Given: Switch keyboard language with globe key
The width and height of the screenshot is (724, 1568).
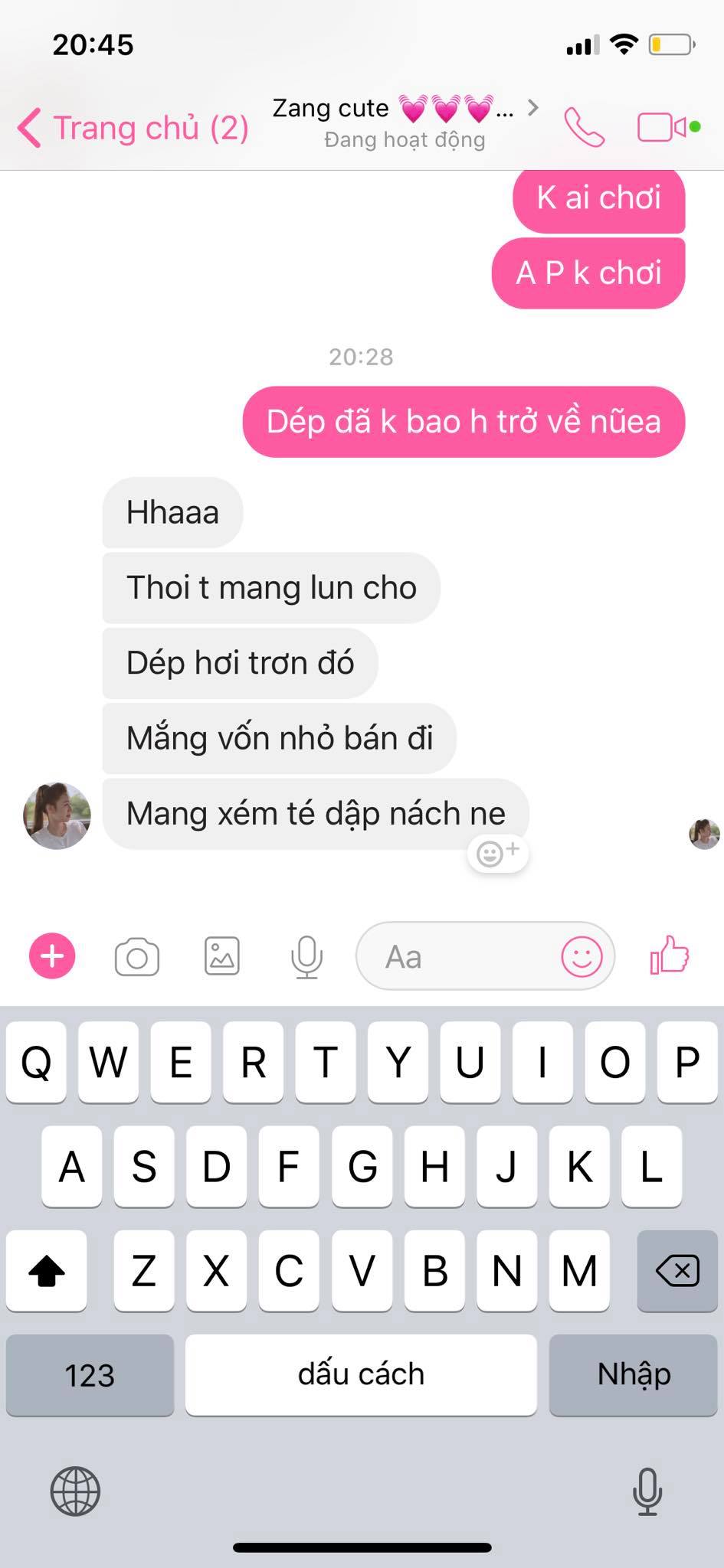Looking at the screenshot, I should tap(75, 1491).
